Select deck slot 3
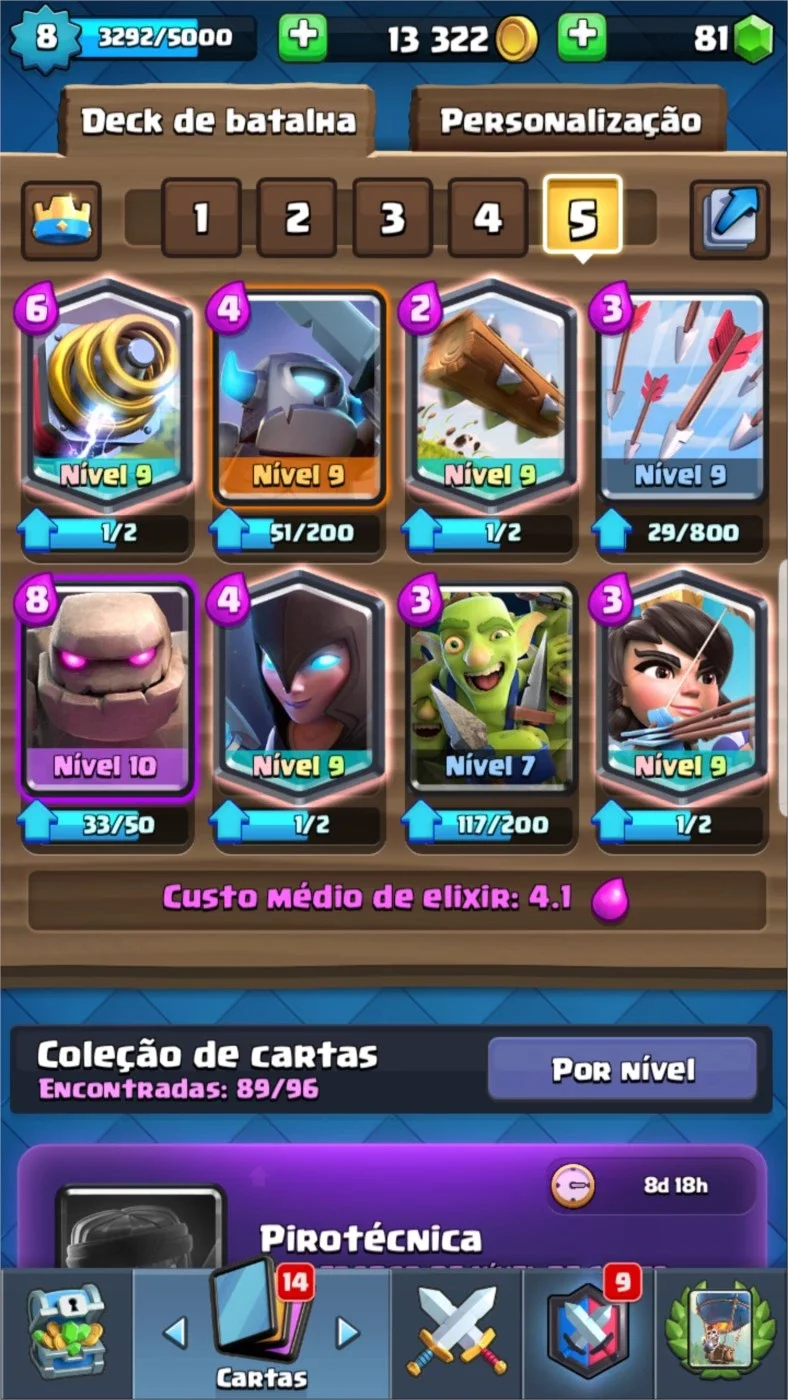 (x=392, y=218)
